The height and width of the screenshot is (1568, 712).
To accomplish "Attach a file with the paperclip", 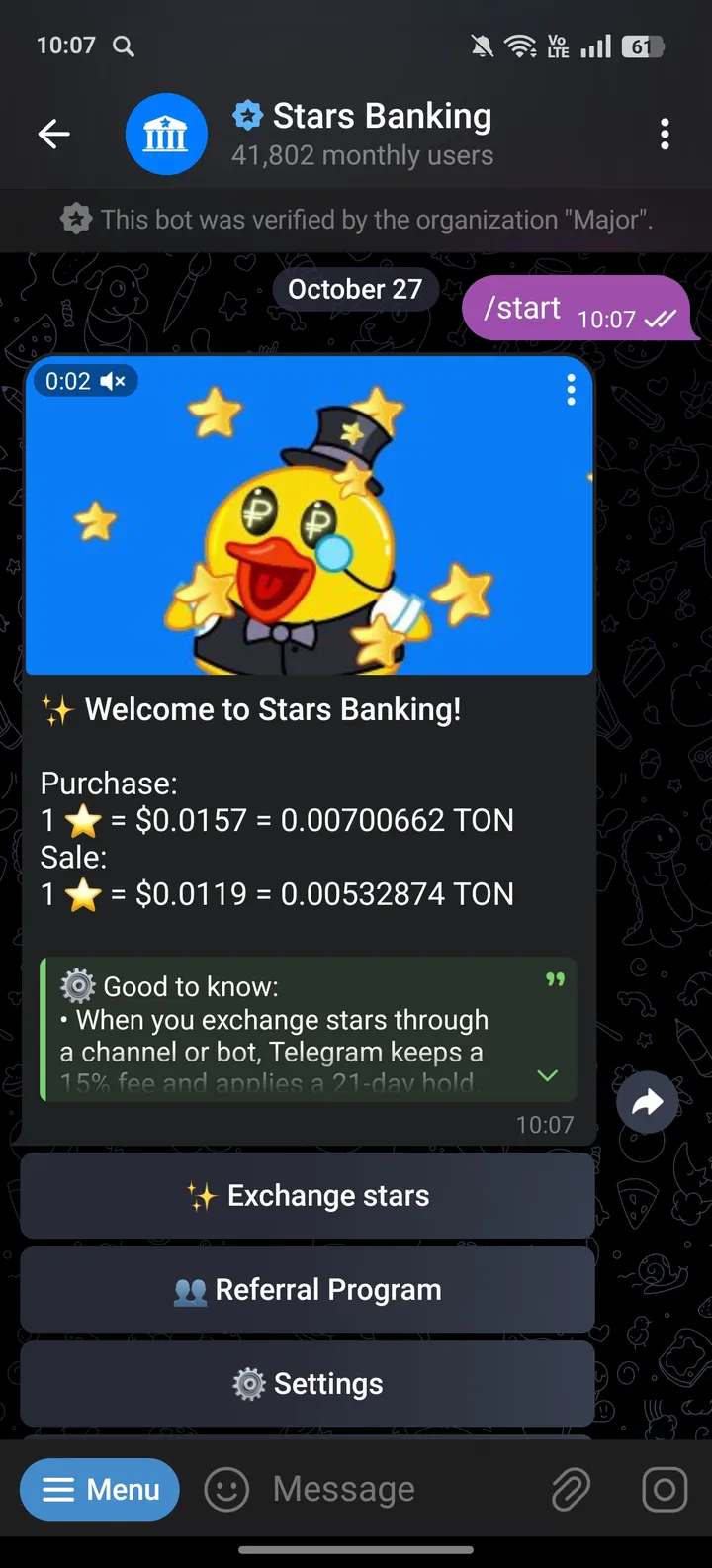I will tap(571, 1489).
